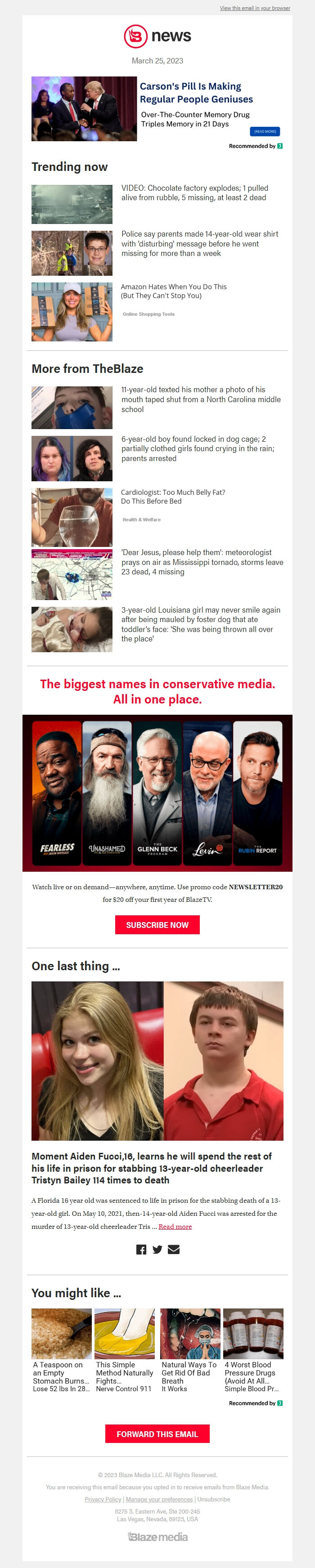
Task: Read 11-year-old mouth taped shut story
Action: (200, 399)
